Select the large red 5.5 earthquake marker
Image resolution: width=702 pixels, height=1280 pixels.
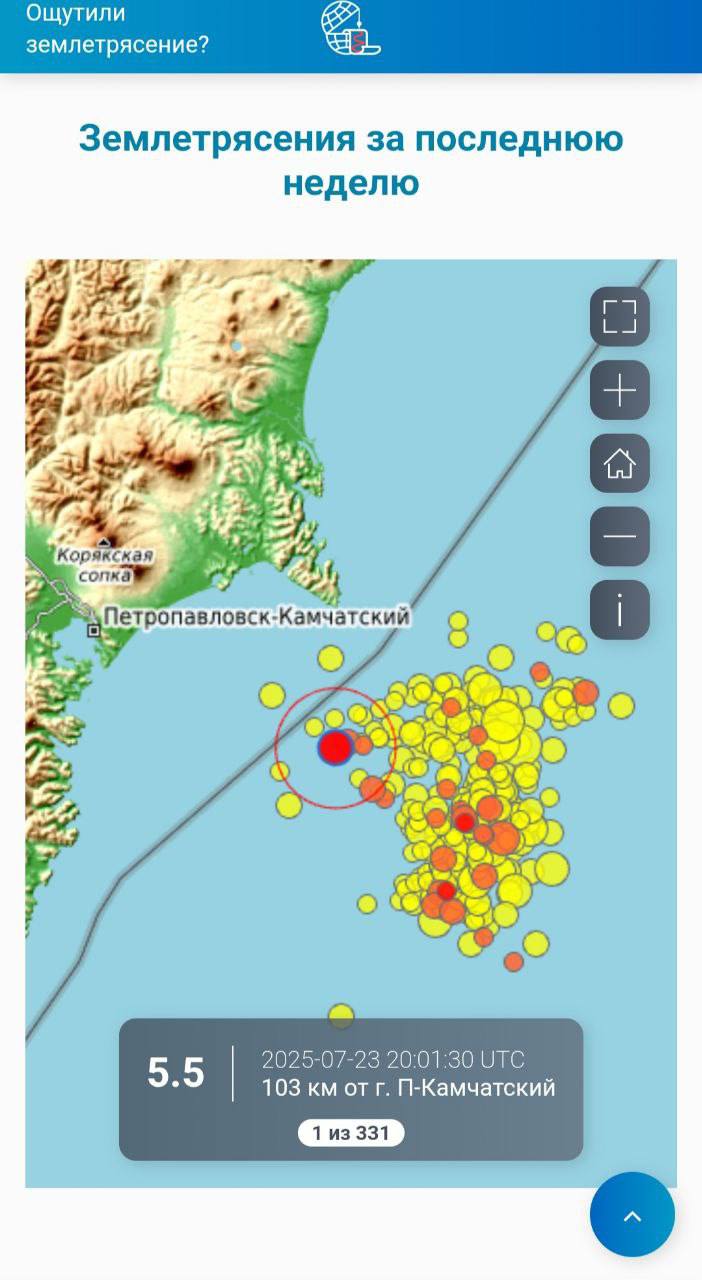[x=335, y=747]
